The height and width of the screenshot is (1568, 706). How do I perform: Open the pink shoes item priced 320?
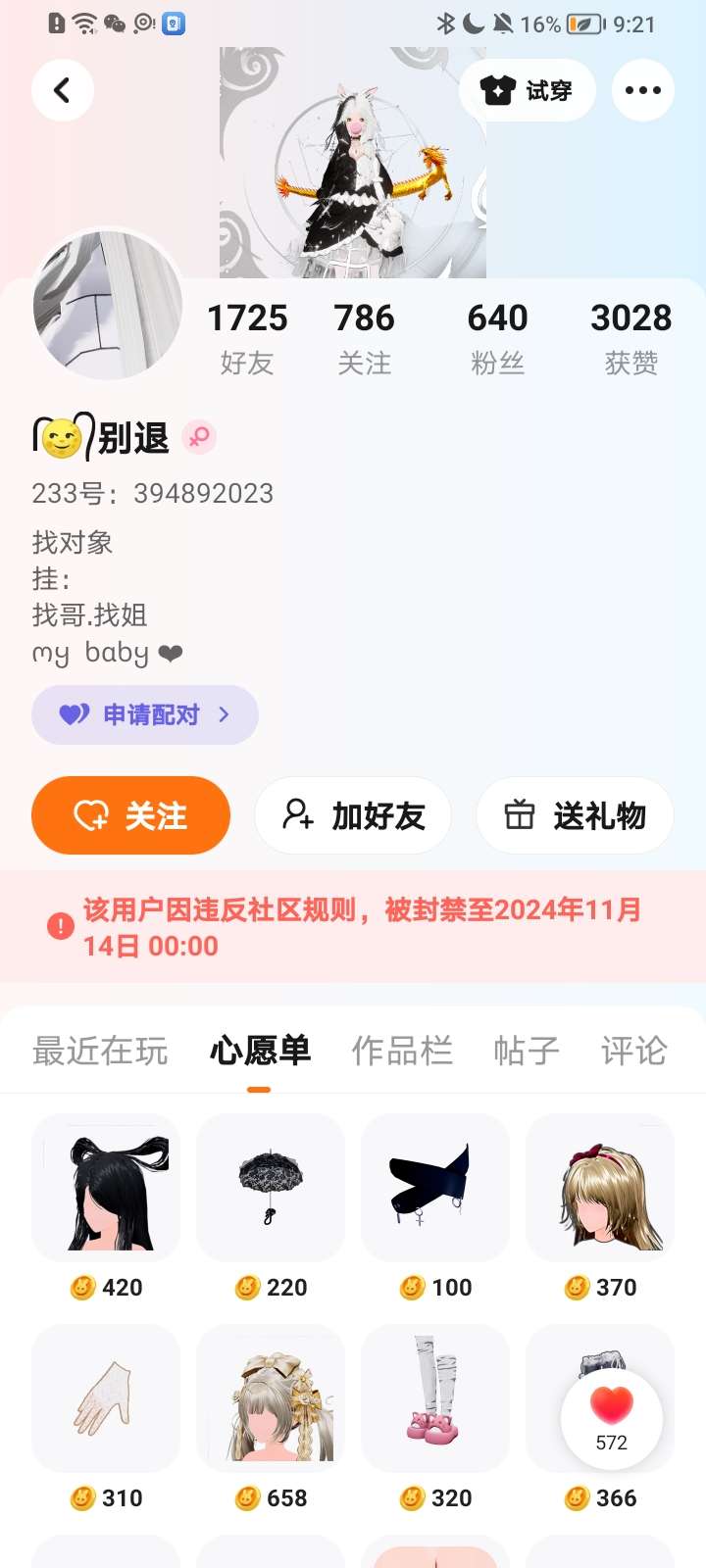coord(435,1398)
